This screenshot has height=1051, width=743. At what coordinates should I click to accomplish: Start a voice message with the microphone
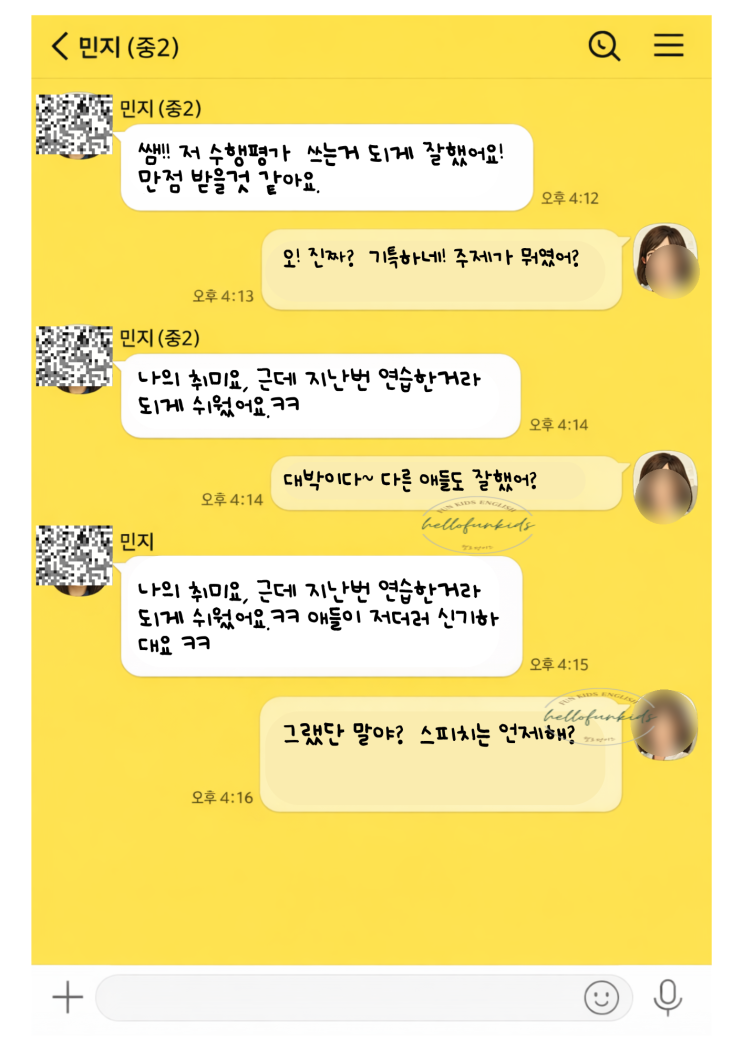pos(667,997)
